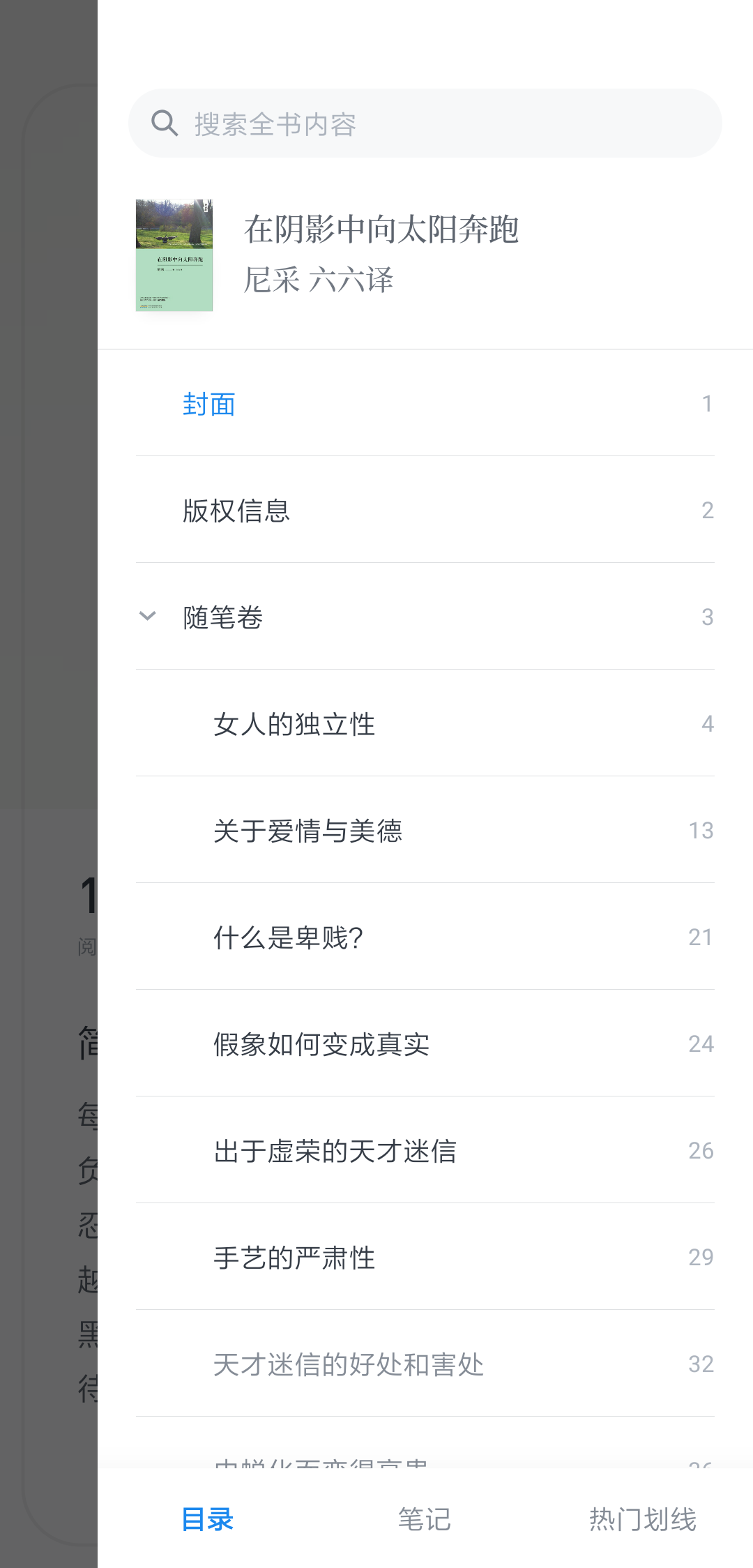Open chapter 关于爱情与美德
The image size is (753, 1568).
[307, 831]
